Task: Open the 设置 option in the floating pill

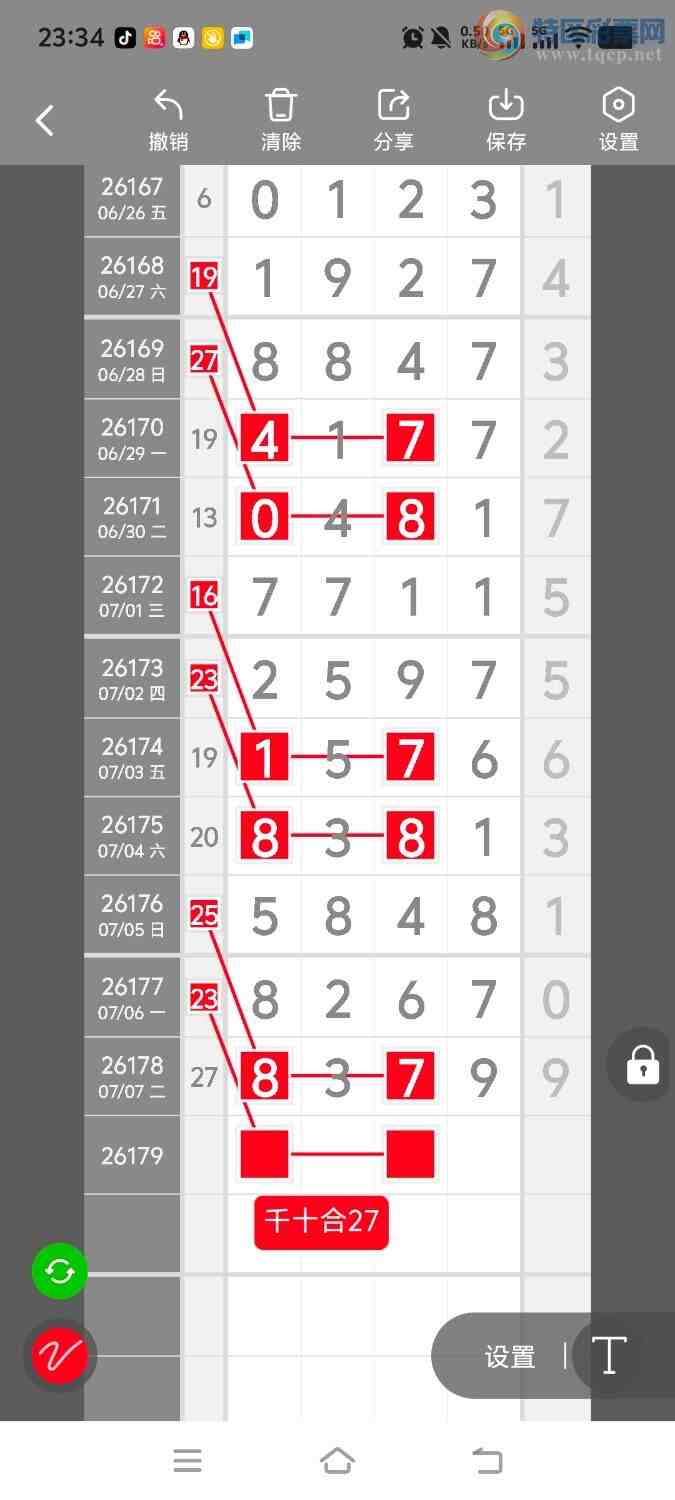Action: click(510, 1357)
